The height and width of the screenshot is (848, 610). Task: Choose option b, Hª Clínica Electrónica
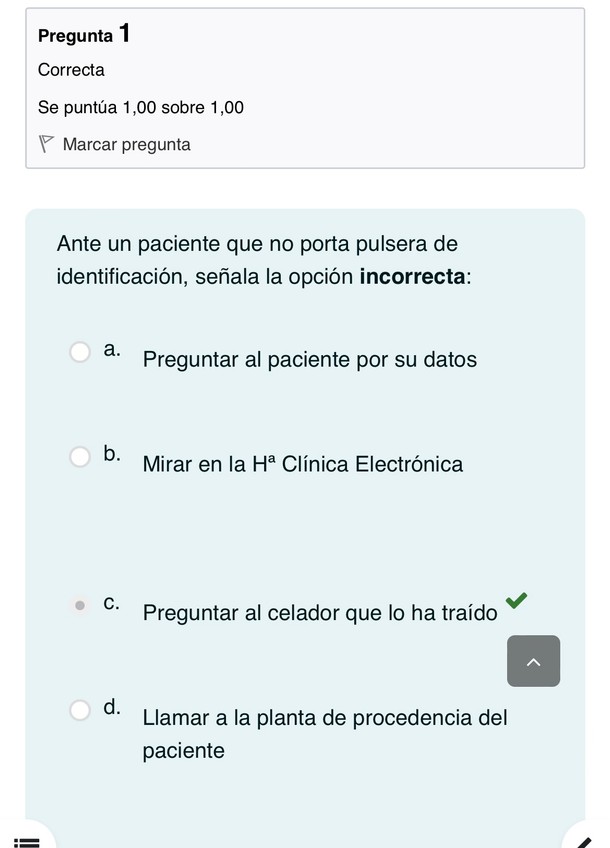click(x=80, y=456)
